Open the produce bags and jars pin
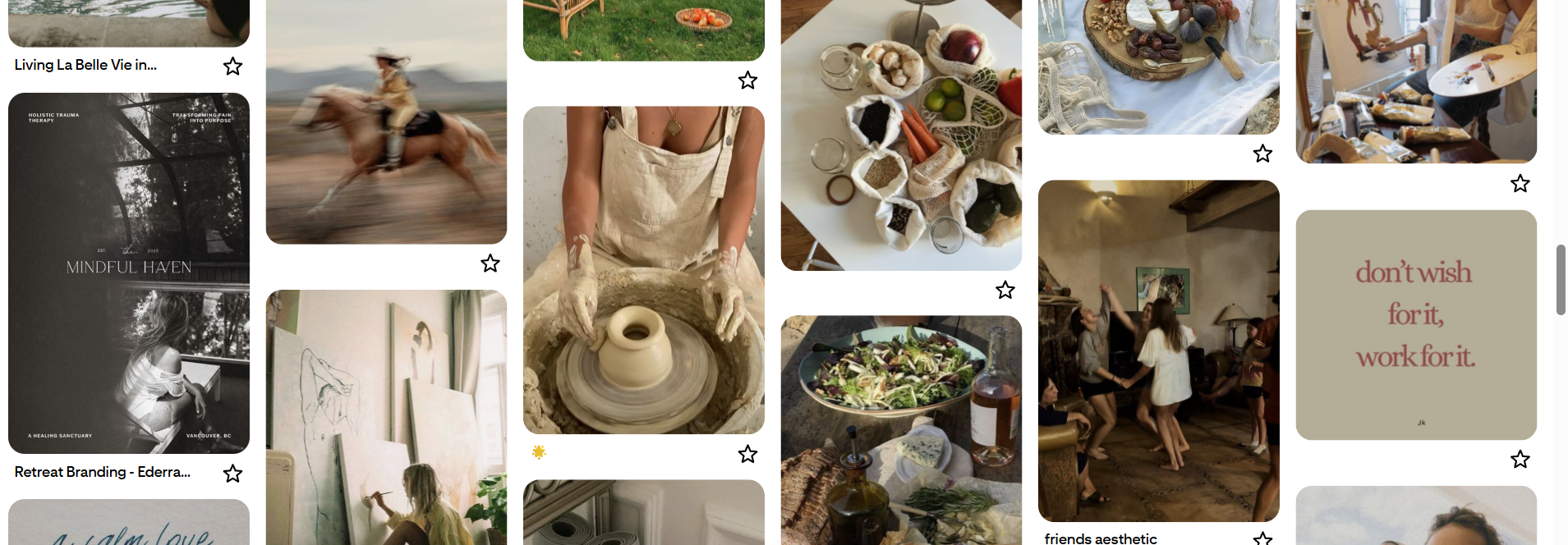This screenshot has height=545, width=1568. pos(901,135)
